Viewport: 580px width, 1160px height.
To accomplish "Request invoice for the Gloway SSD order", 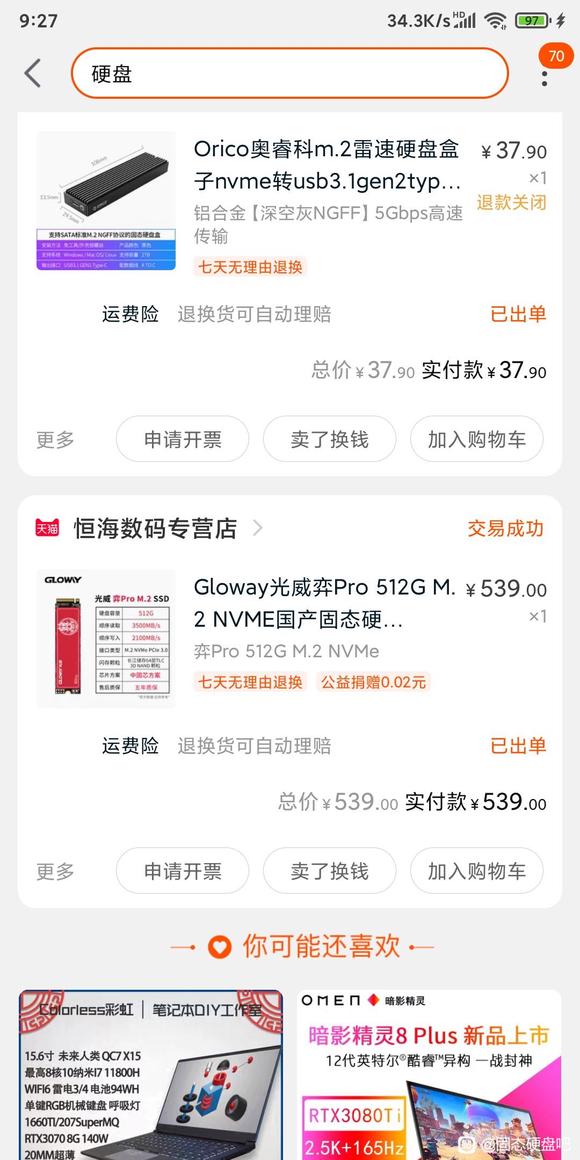I will [183, 871].
